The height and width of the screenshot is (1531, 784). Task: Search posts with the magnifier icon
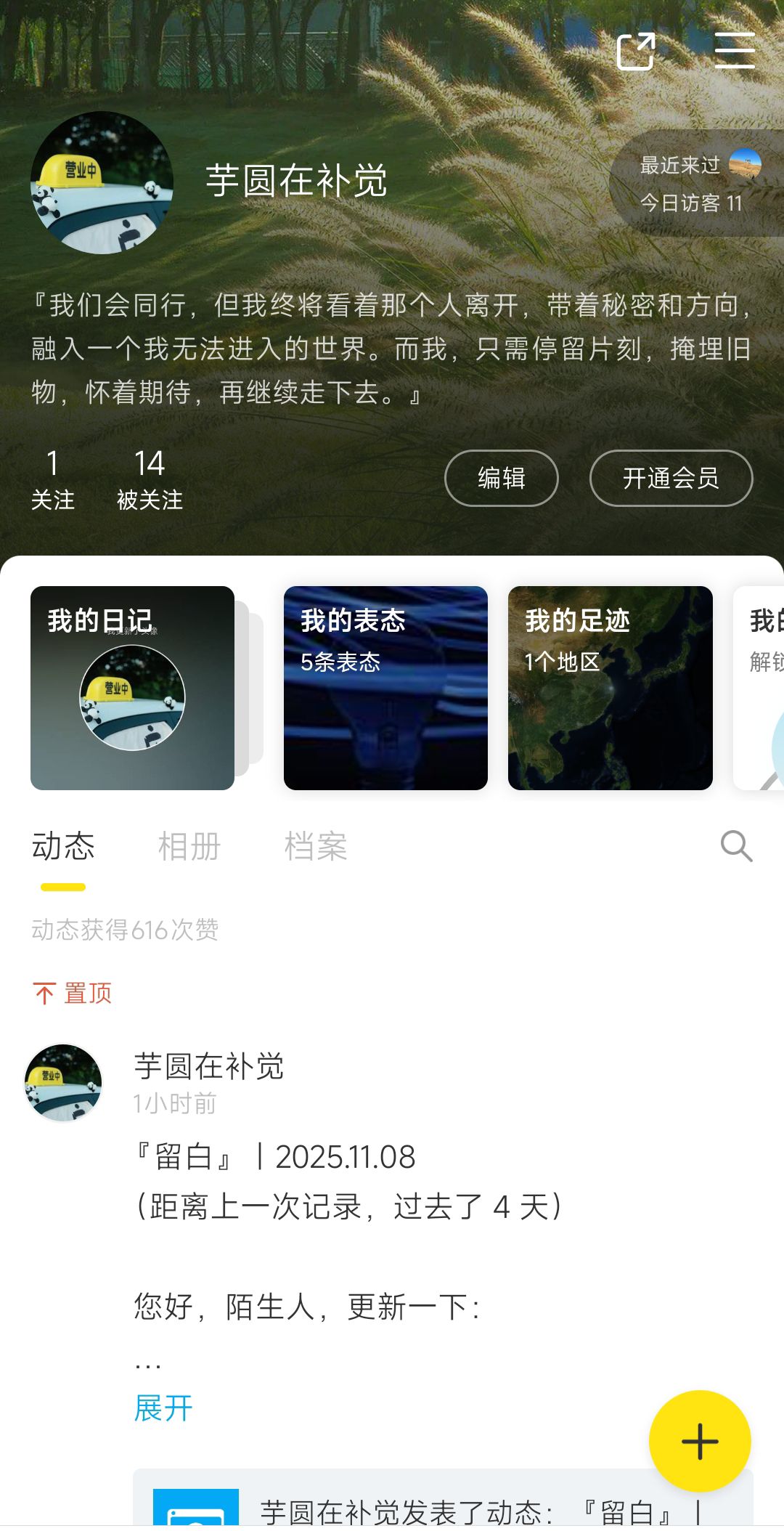tap(736, 846)
